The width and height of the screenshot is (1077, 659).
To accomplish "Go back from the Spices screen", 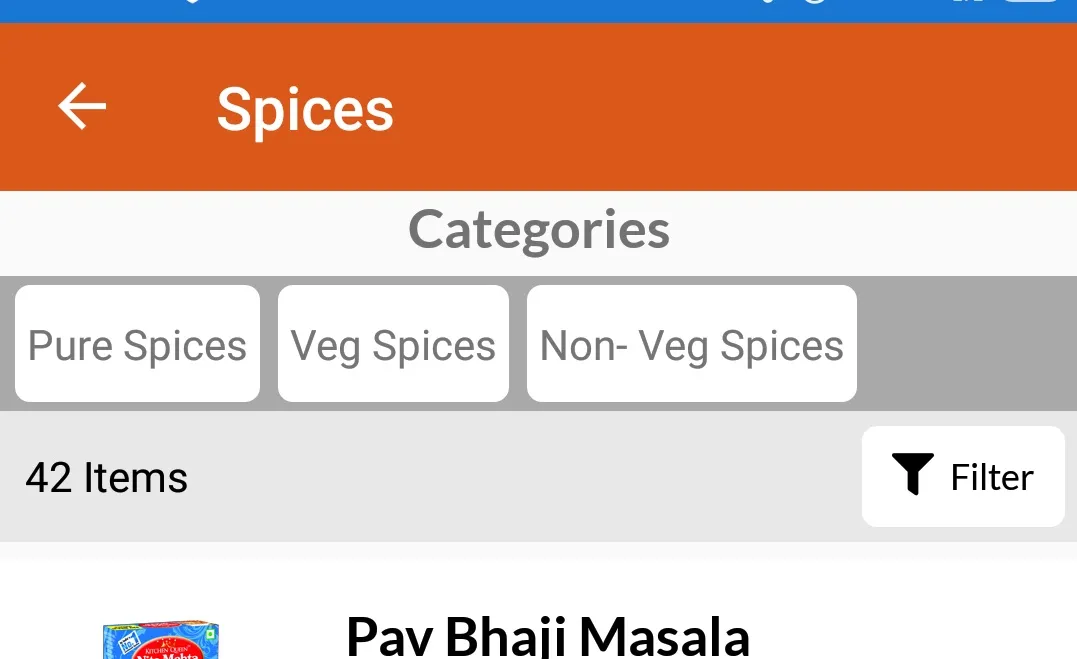I will (82, 107).
